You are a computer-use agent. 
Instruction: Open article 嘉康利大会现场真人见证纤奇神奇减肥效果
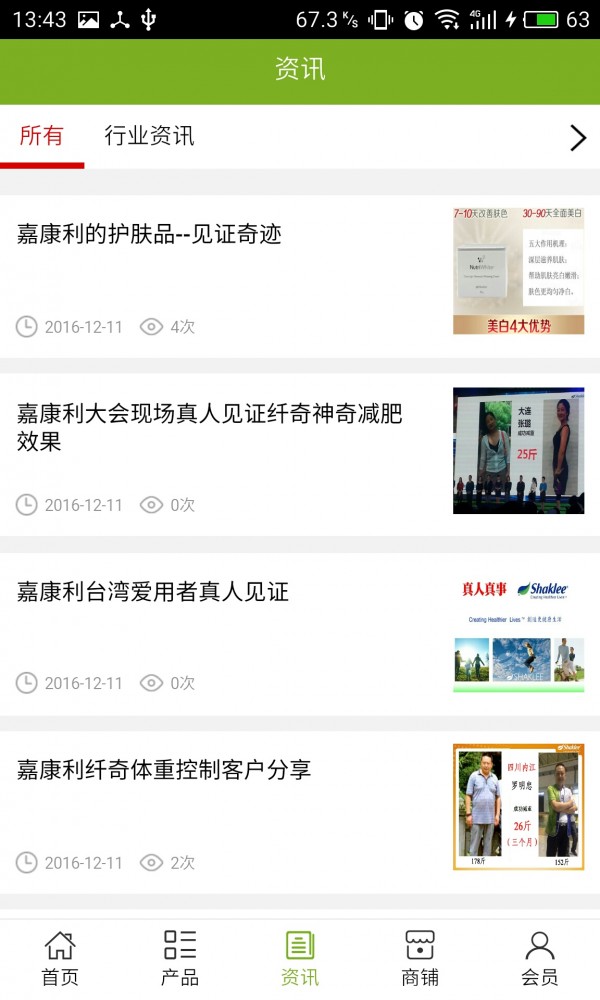pyautogui.click(x=210, y=427)
